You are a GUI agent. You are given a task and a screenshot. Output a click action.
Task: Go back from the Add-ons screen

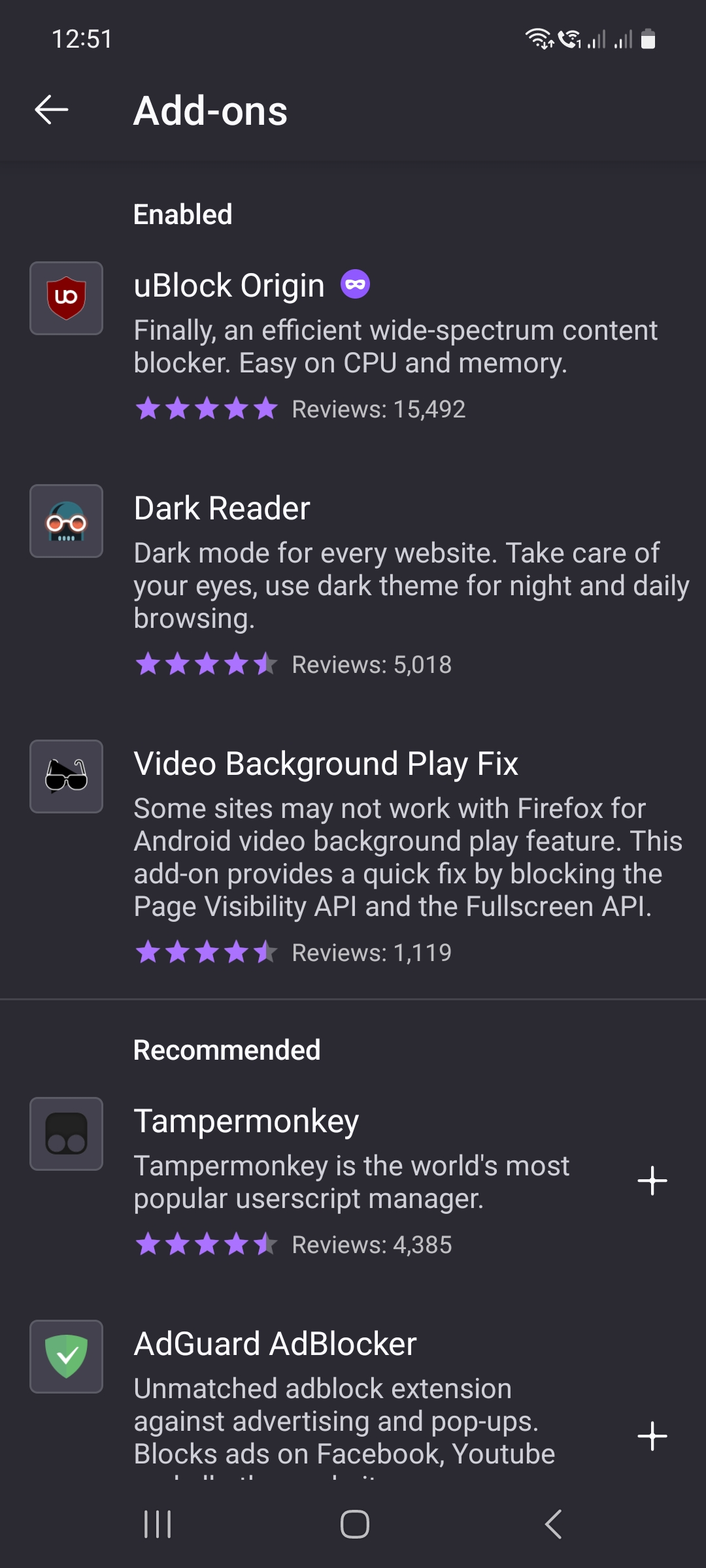tap(52, 110)
